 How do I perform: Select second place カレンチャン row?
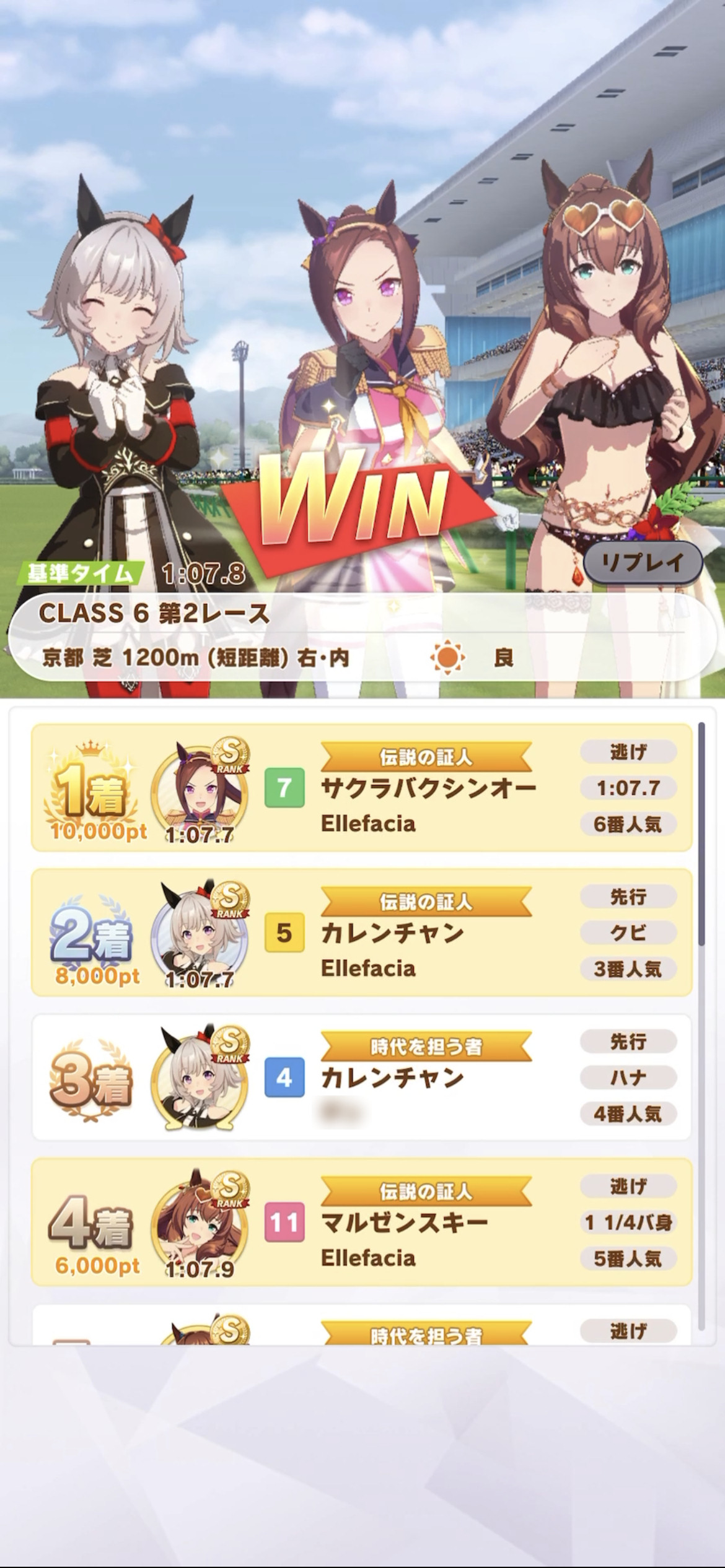coord(361,933)
